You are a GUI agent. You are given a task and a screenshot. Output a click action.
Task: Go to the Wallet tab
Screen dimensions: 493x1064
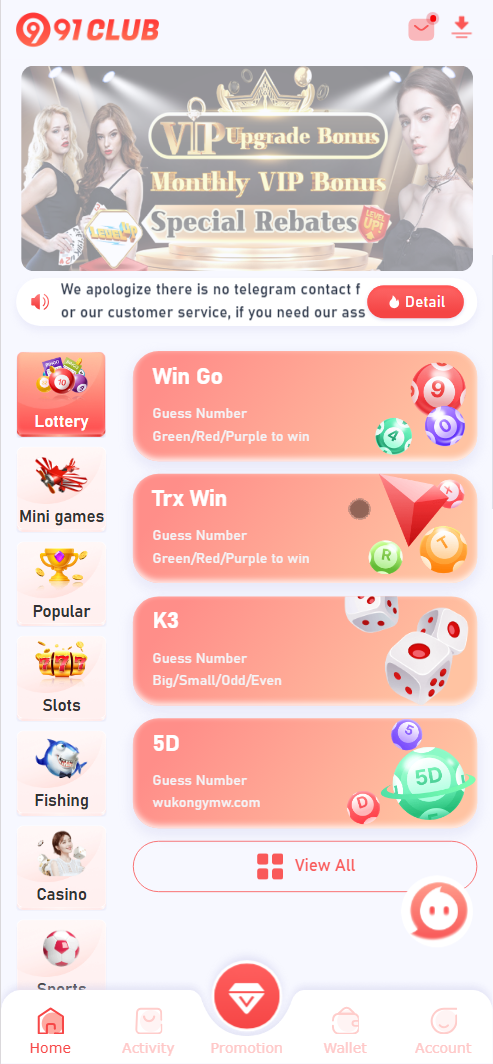click(x=345, y=1031)
